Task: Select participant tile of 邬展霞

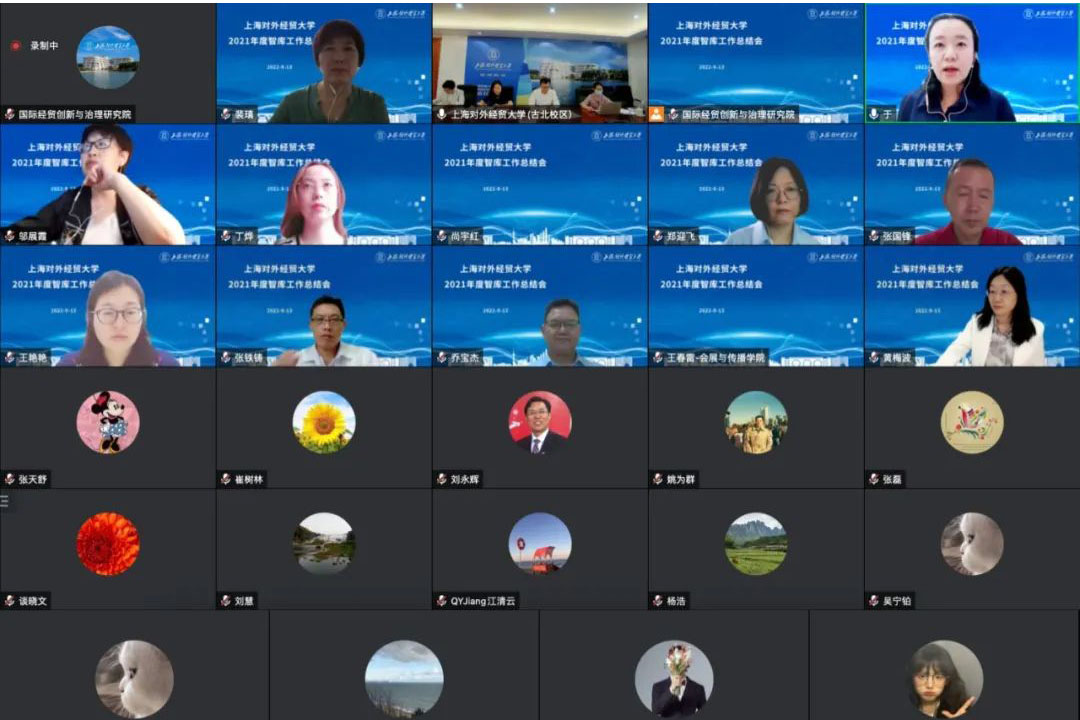Action: [107, 184]
